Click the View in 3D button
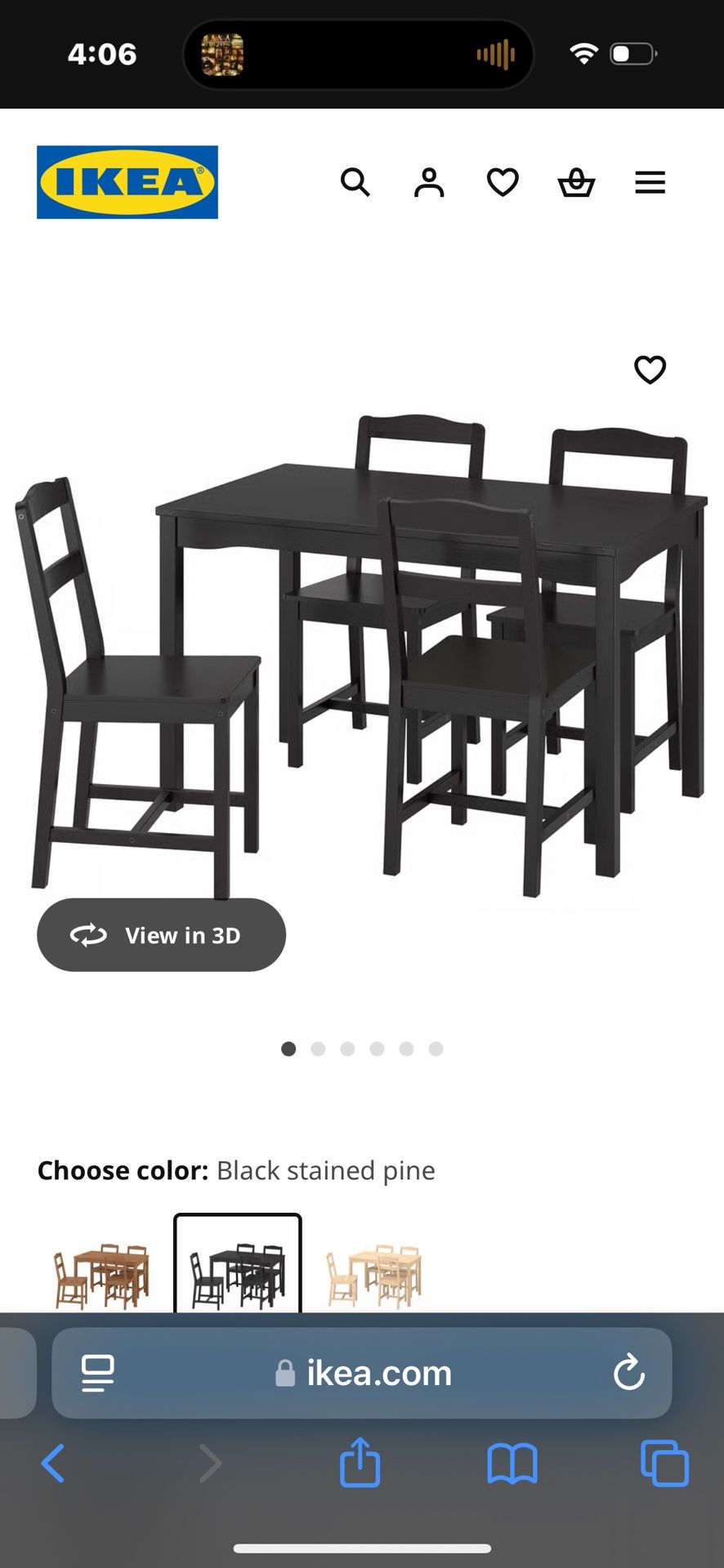This screenshot has height=1568, width=724. tap(161, 935)
